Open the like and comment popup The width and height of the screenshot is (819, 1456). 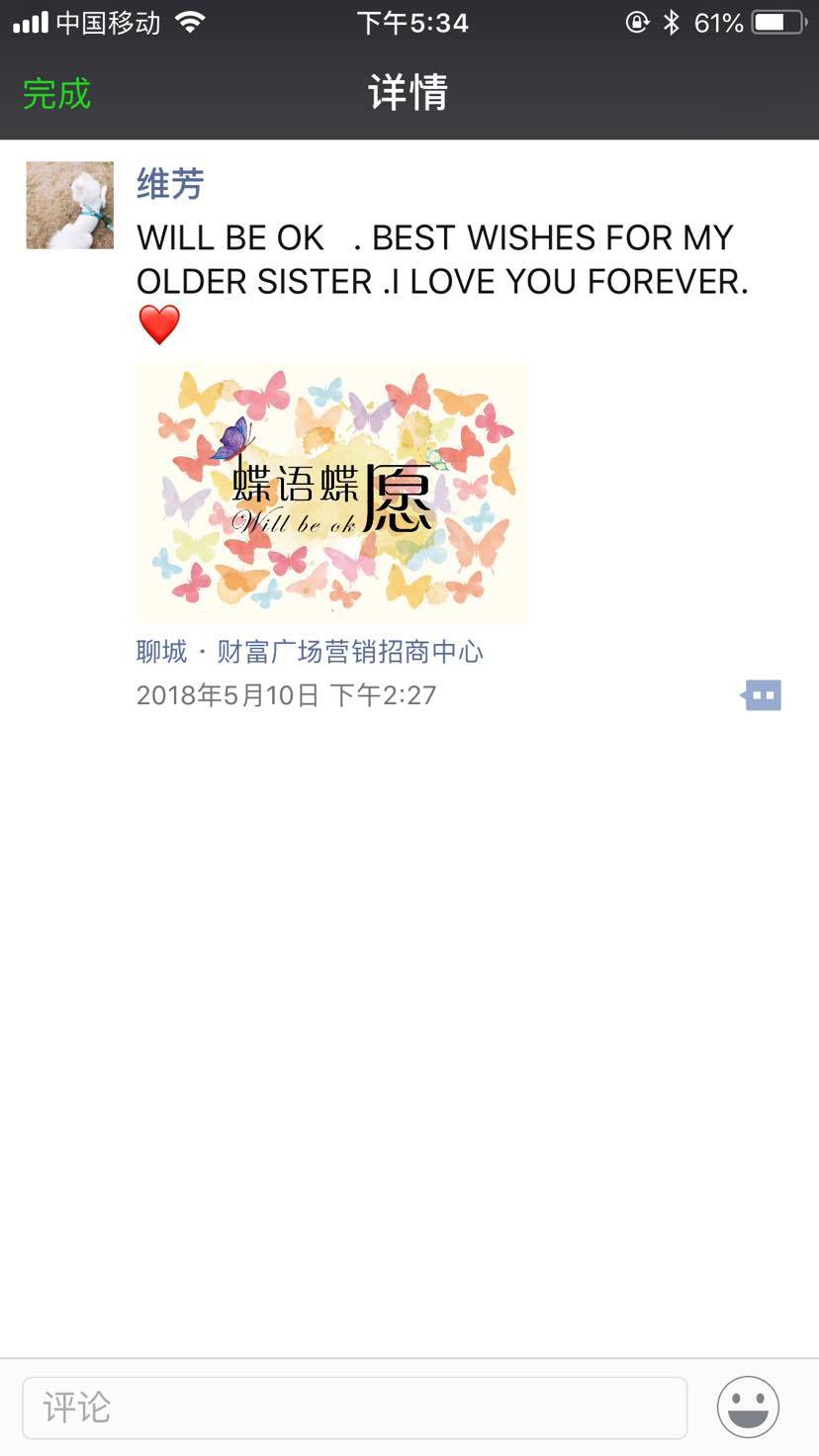[762, 695]
